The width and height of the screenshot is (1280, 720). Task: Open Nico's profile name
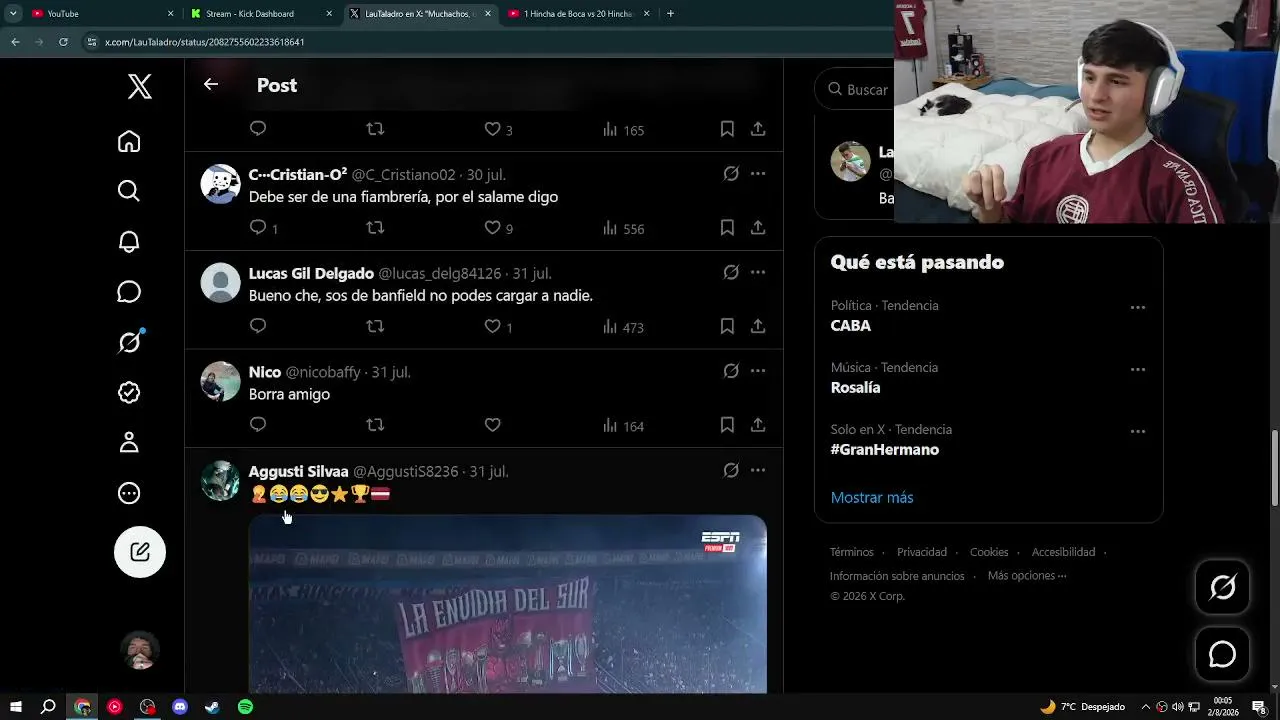[265, 372]
